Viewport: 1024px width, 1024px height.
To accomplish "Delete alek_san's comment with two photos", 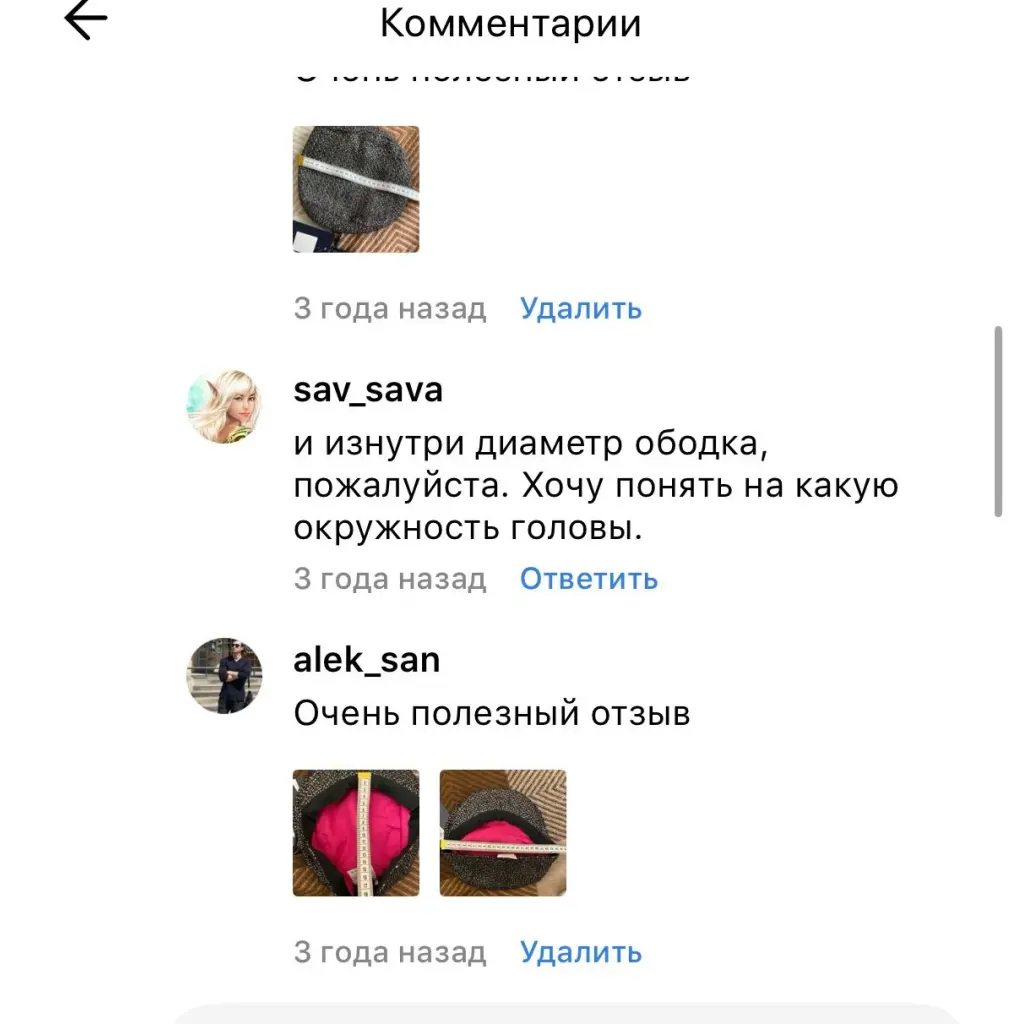I will point(580,953).
